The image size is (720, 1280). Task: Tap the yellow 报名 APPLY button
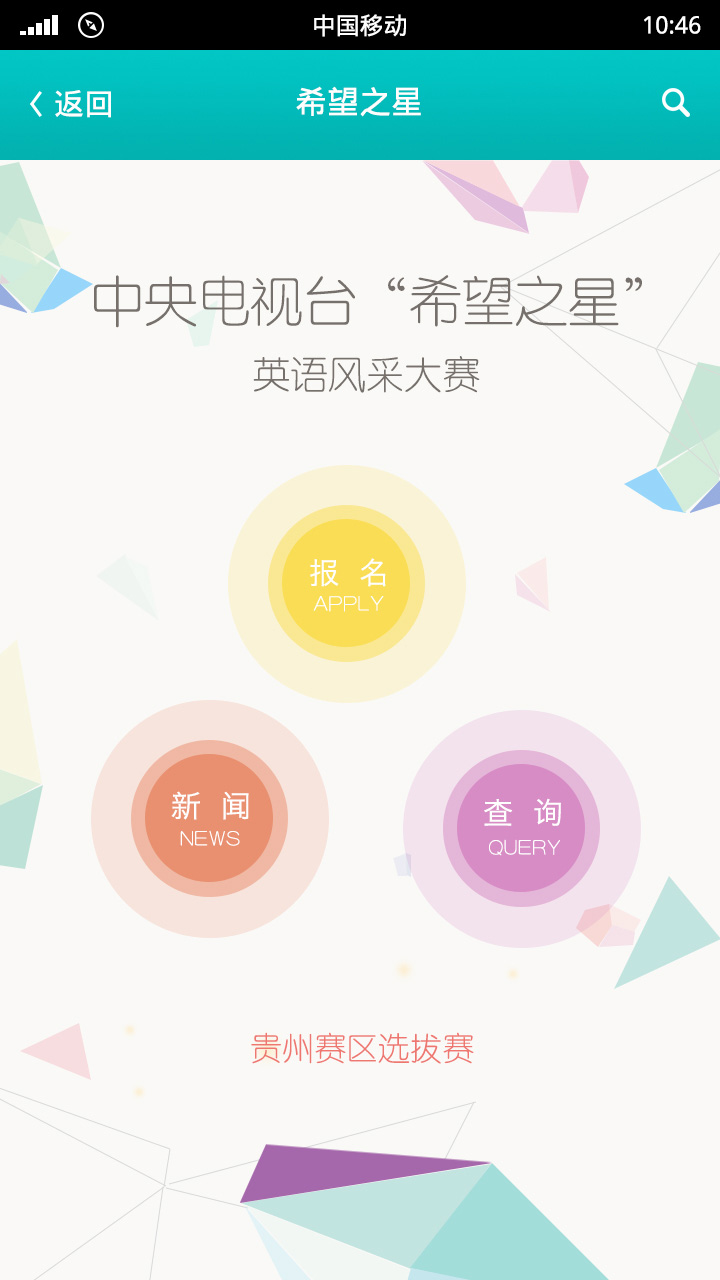pyautogui.click(x=347, y=584)
